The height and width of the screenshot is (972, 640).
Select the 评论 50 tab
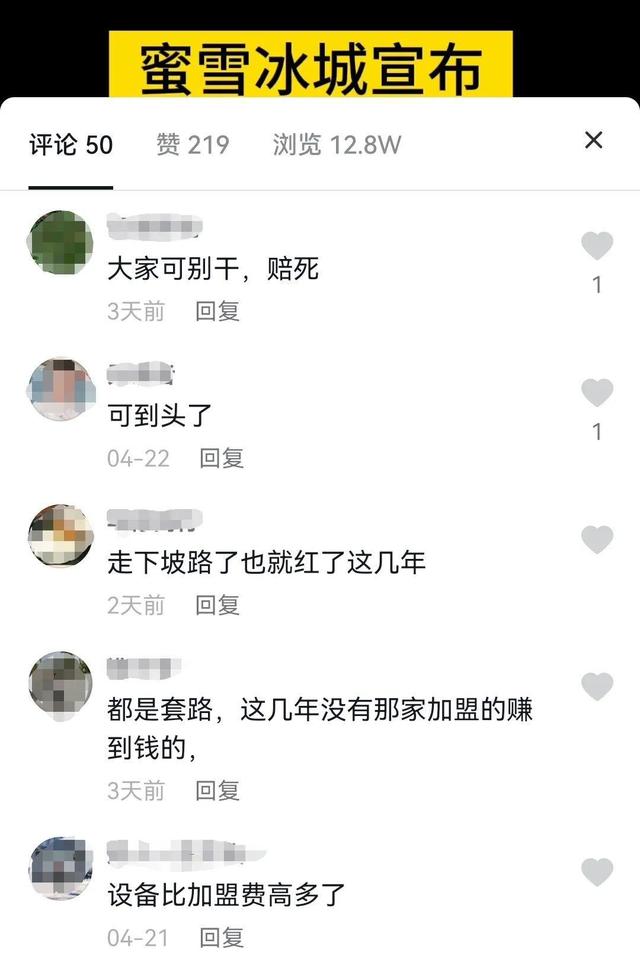point(70,145)
